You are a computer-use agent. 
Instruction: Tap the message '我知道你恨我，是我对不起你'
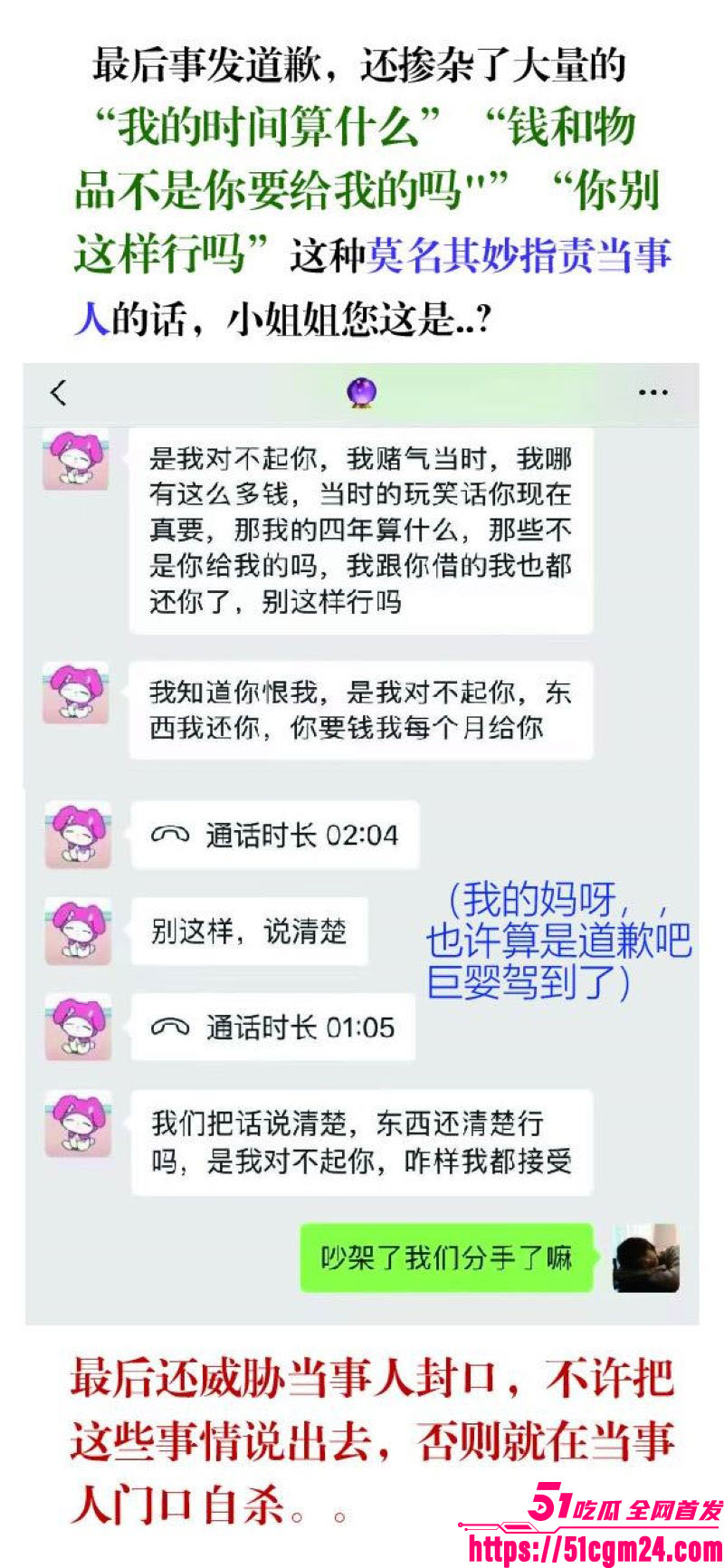click(362, 711)
